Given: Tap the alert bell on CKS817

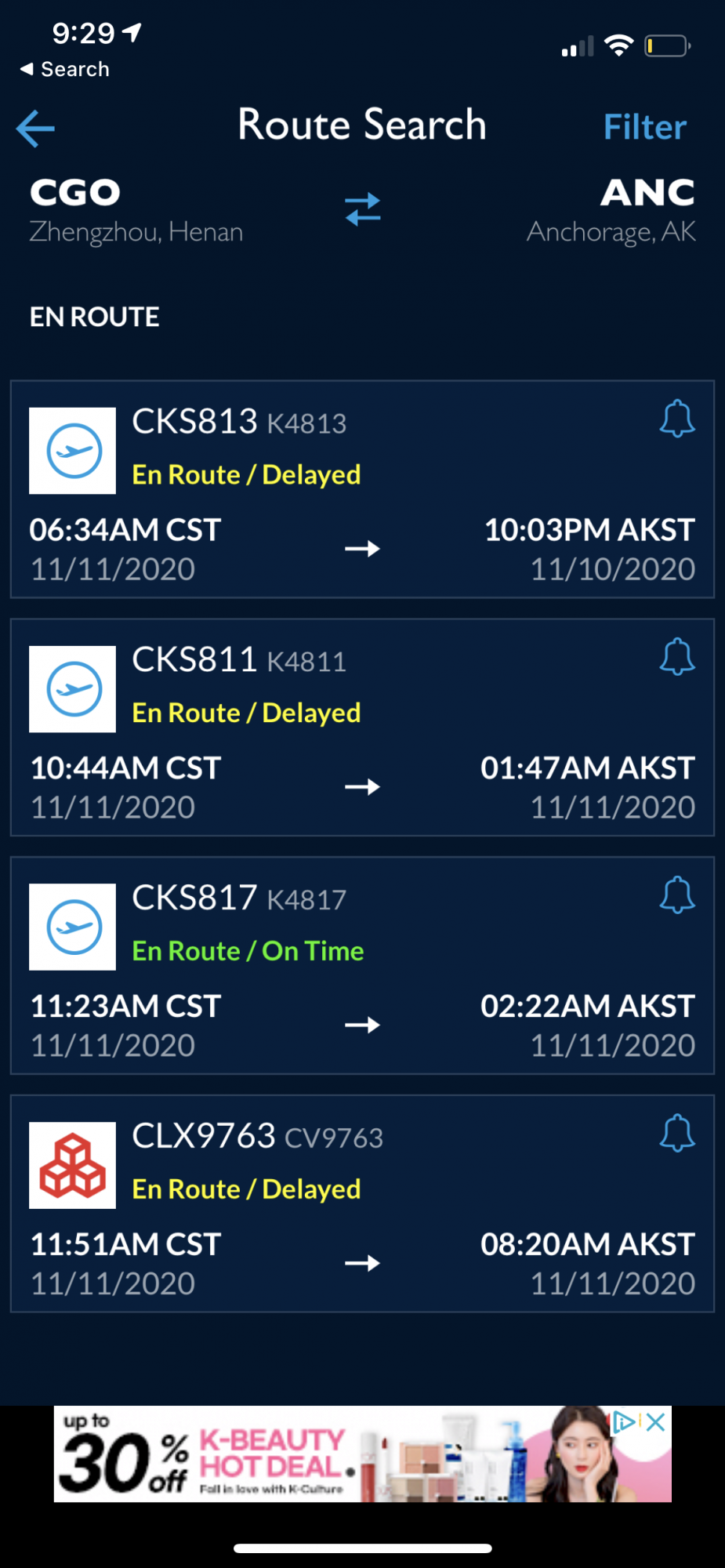Looking at the screenshot, I should (x=676, y=895).
